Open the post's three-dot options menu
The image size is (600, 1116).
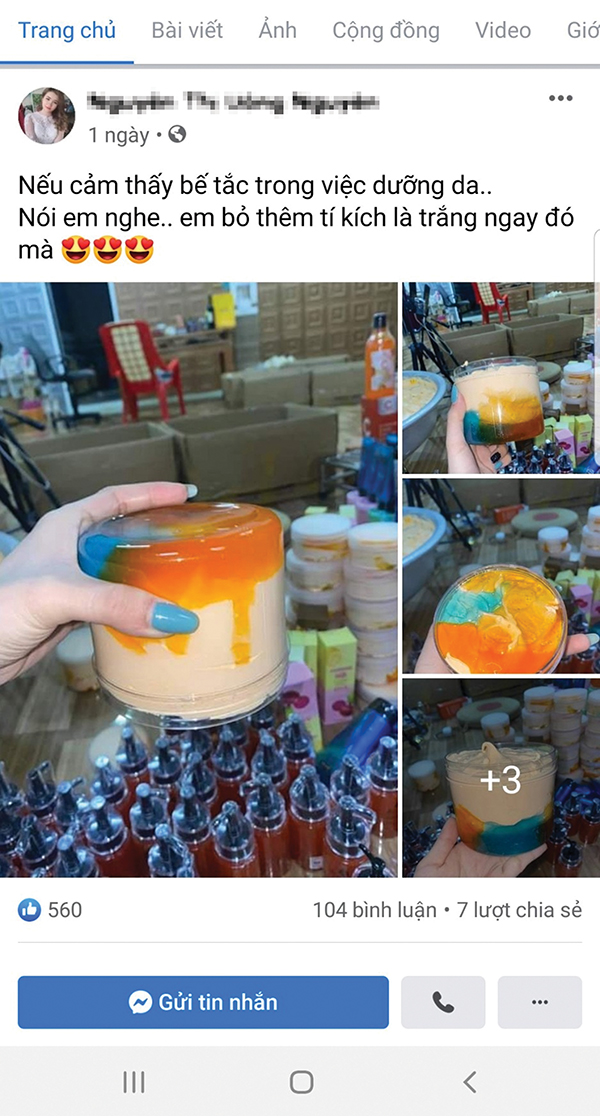pyautogui.click(x=561, y=98)
